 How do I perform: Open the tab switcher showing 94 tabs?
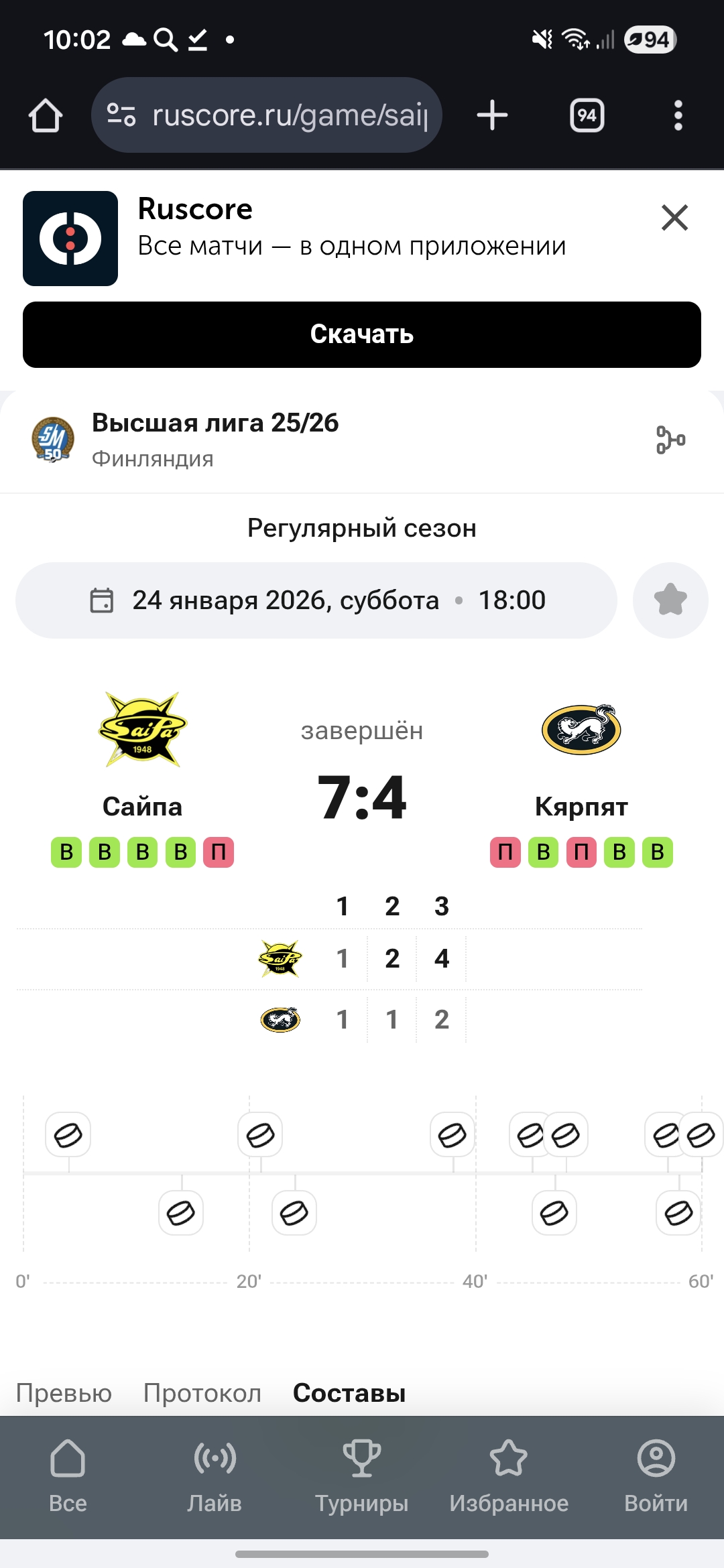pyautogui.click(x=587, y=115)
